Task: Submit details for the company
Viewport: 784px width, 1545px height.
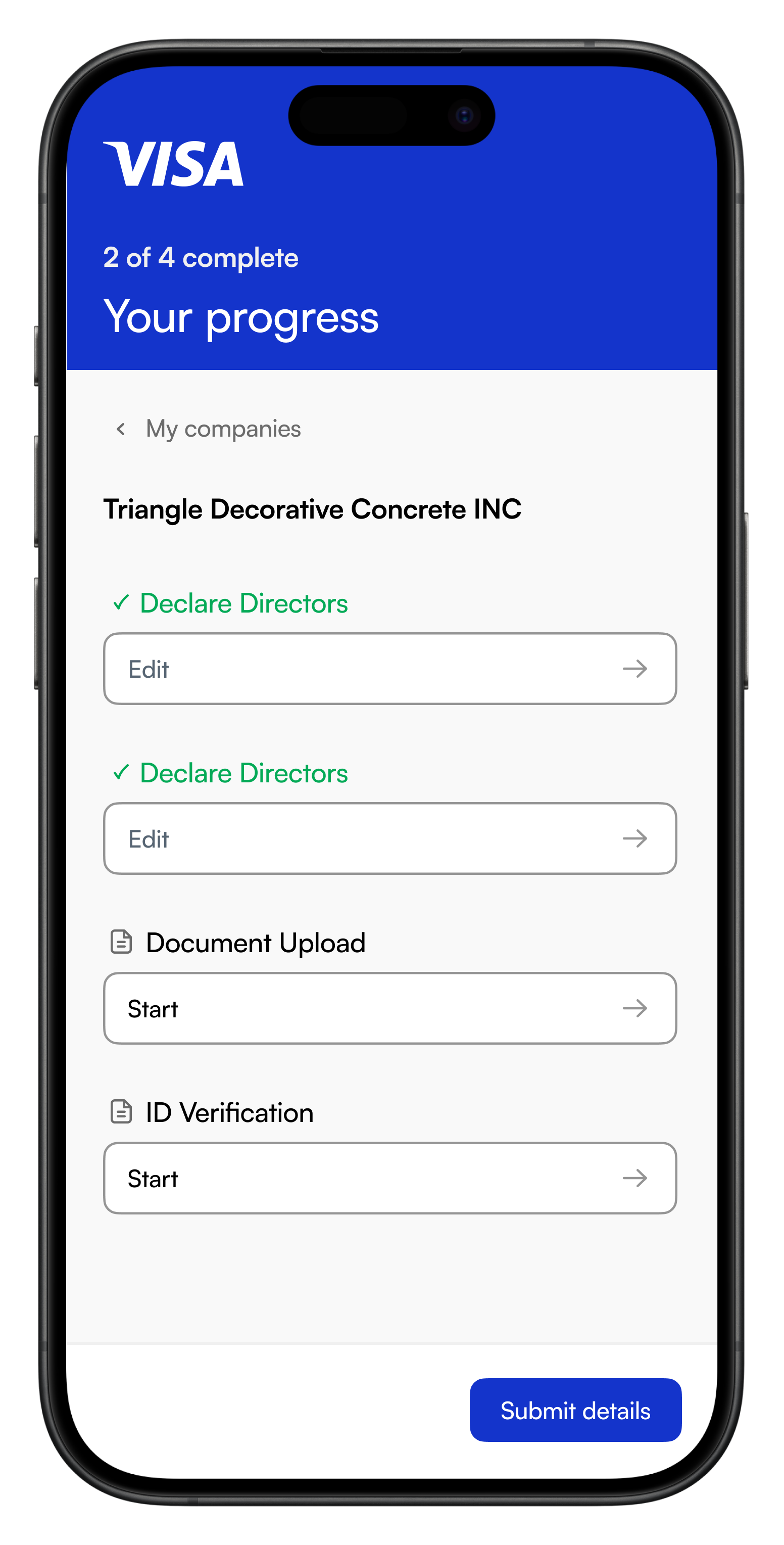Action: [x=575, y=1411]
